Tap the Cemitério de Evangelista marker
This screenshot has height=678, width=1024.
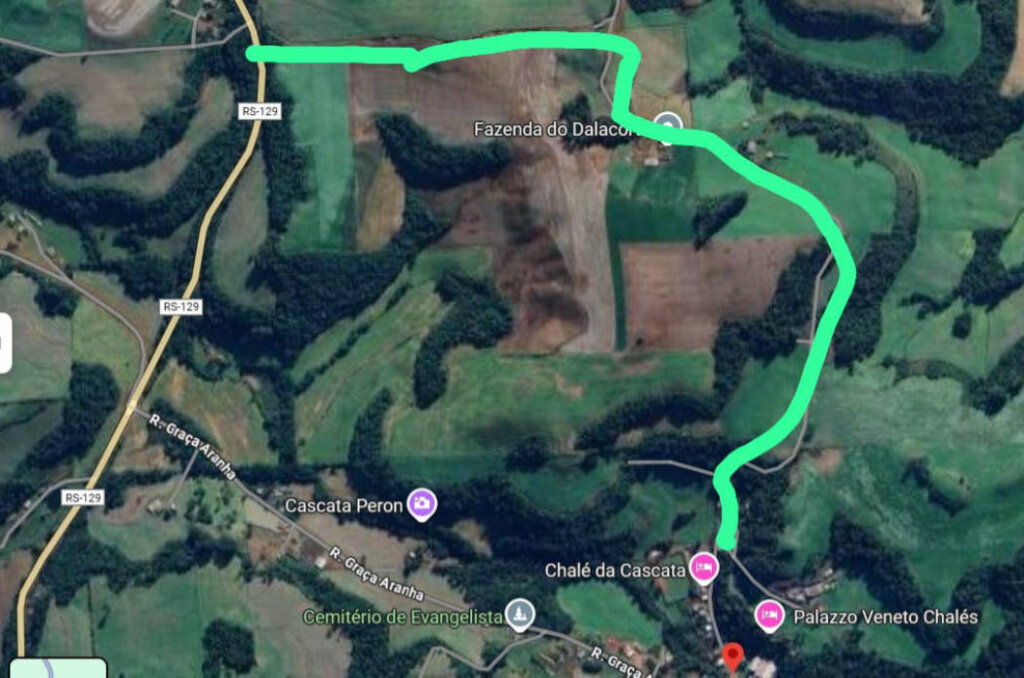coord(518,613)
